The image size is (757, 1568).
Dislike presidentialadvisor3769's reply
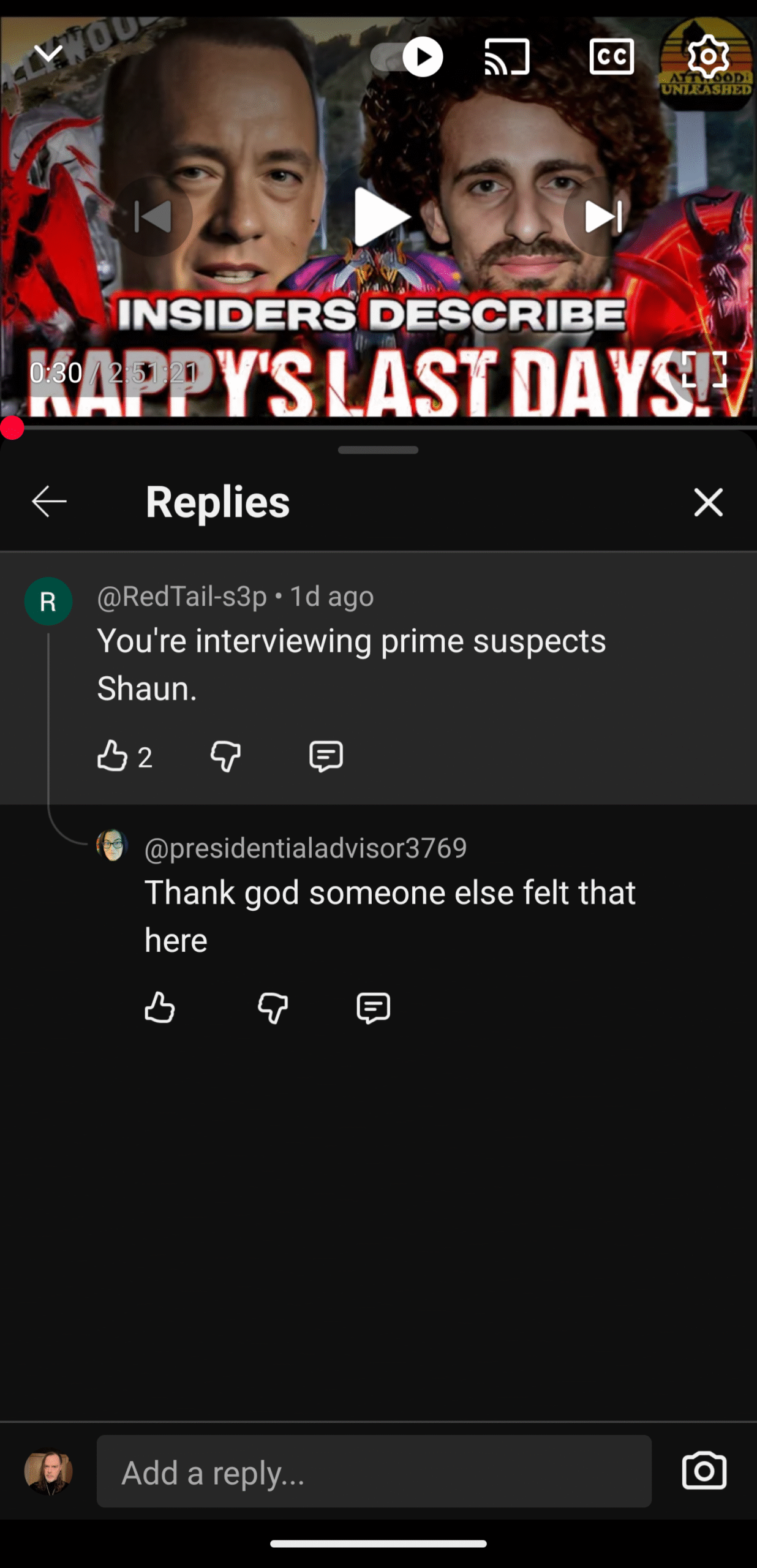pos(273,1008)
